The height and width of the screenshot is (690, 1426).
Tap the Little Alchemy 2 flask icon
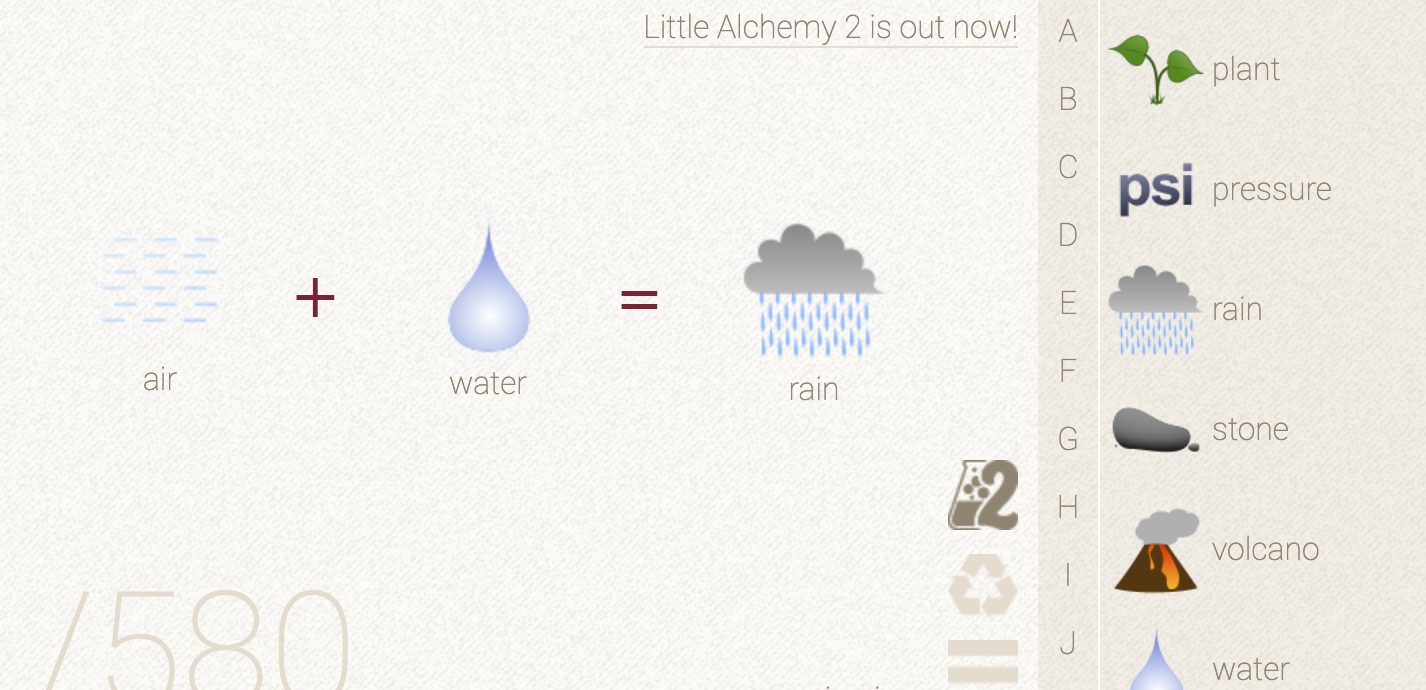(x=983, y=495)
